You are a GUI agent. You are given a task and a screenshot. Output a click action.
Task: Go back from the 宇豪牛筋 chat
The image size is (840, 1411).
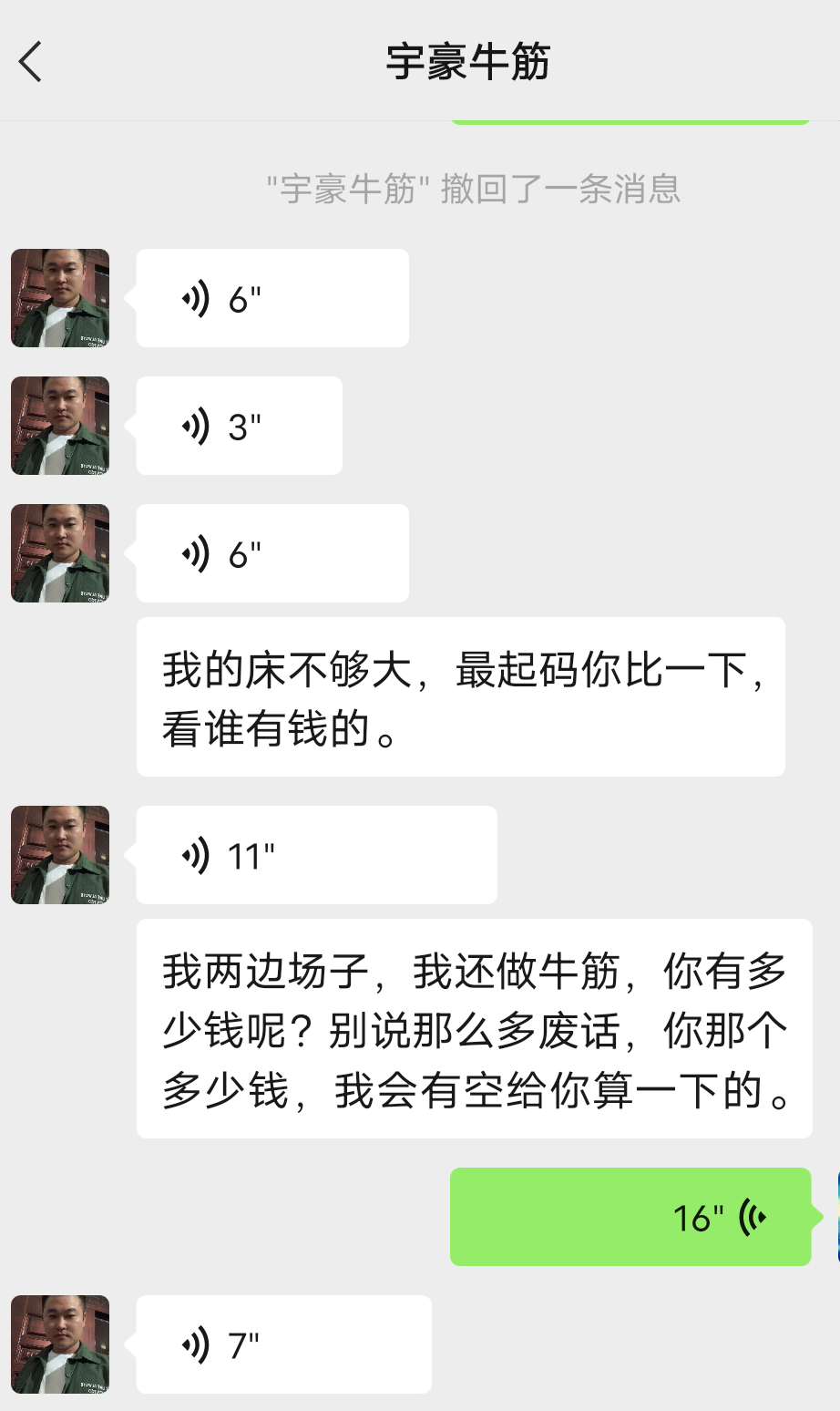pos(31,62)
